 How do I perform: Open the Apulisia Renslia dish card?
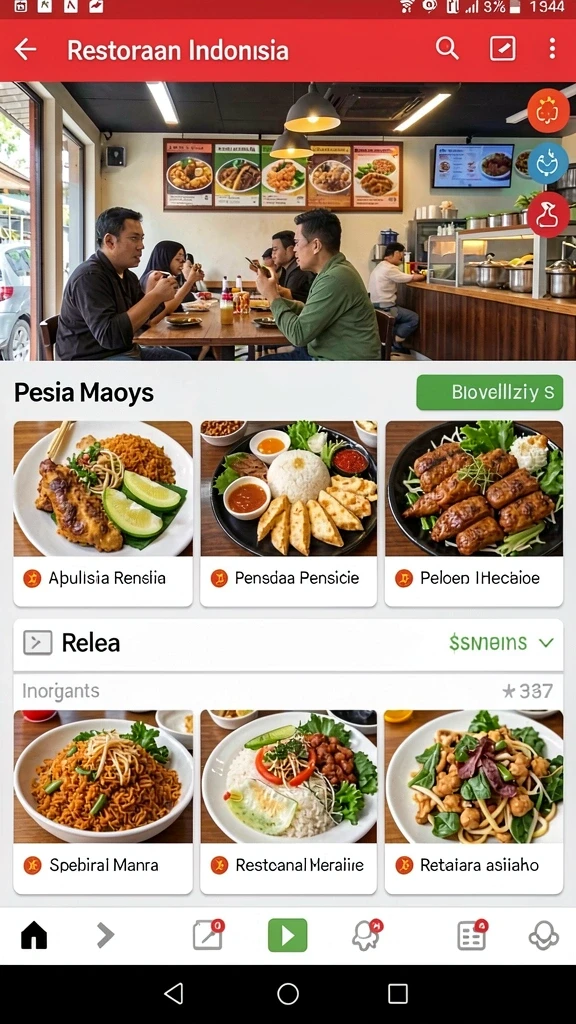pyautogui.click(x=103, y=513)
